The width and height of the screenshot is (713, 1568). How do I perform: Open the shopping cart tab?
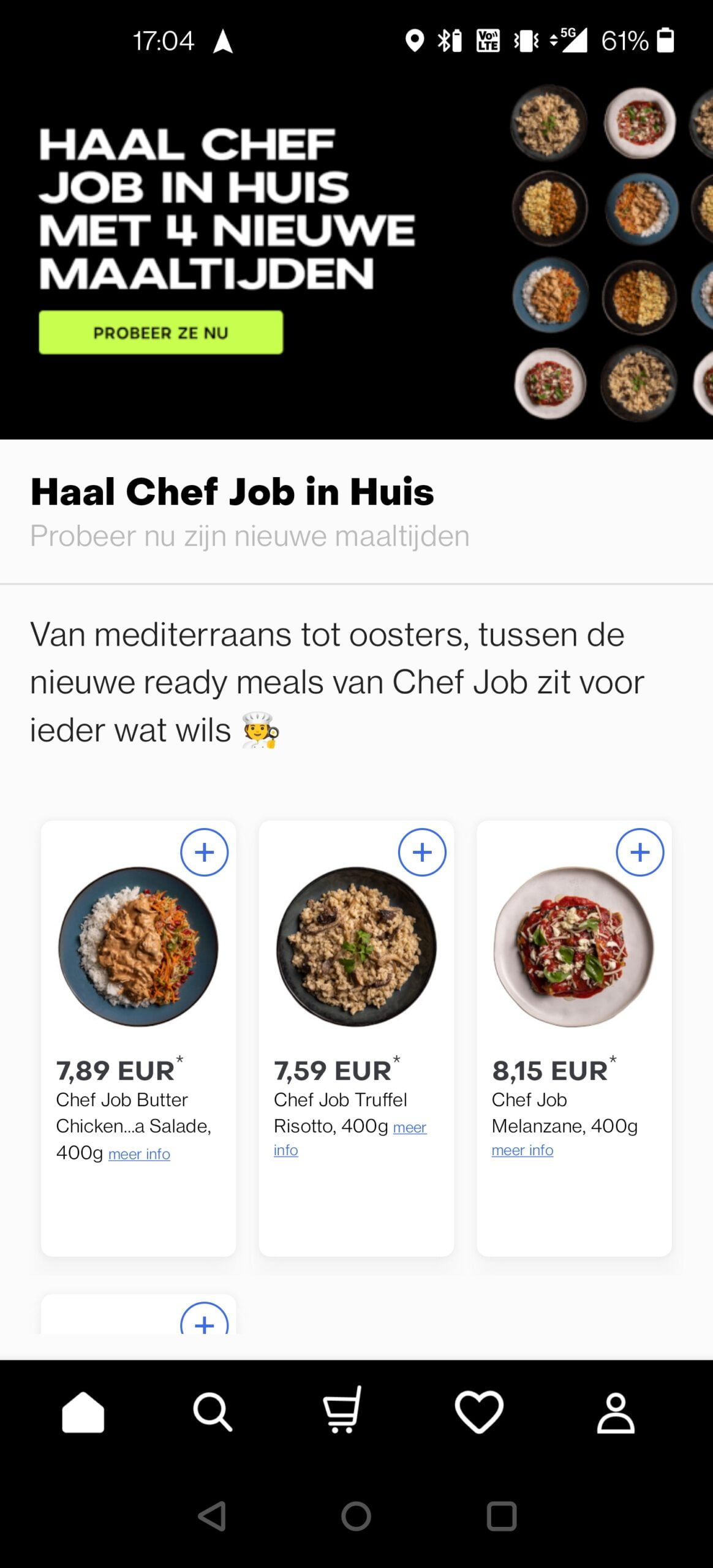(342, 1410)
